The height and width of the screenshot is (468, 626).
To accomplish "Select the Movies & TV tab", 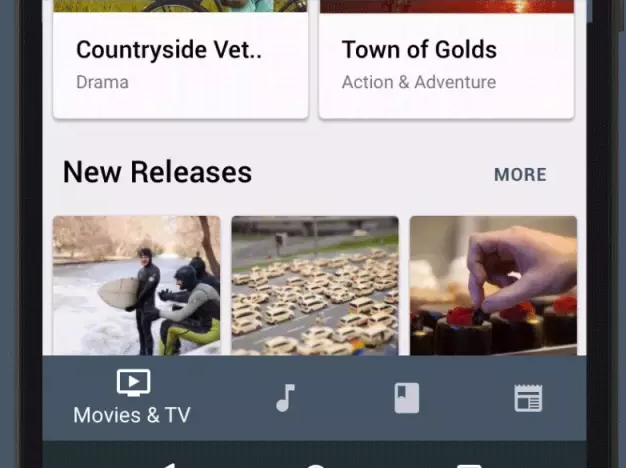I will [x=132, y=397].
